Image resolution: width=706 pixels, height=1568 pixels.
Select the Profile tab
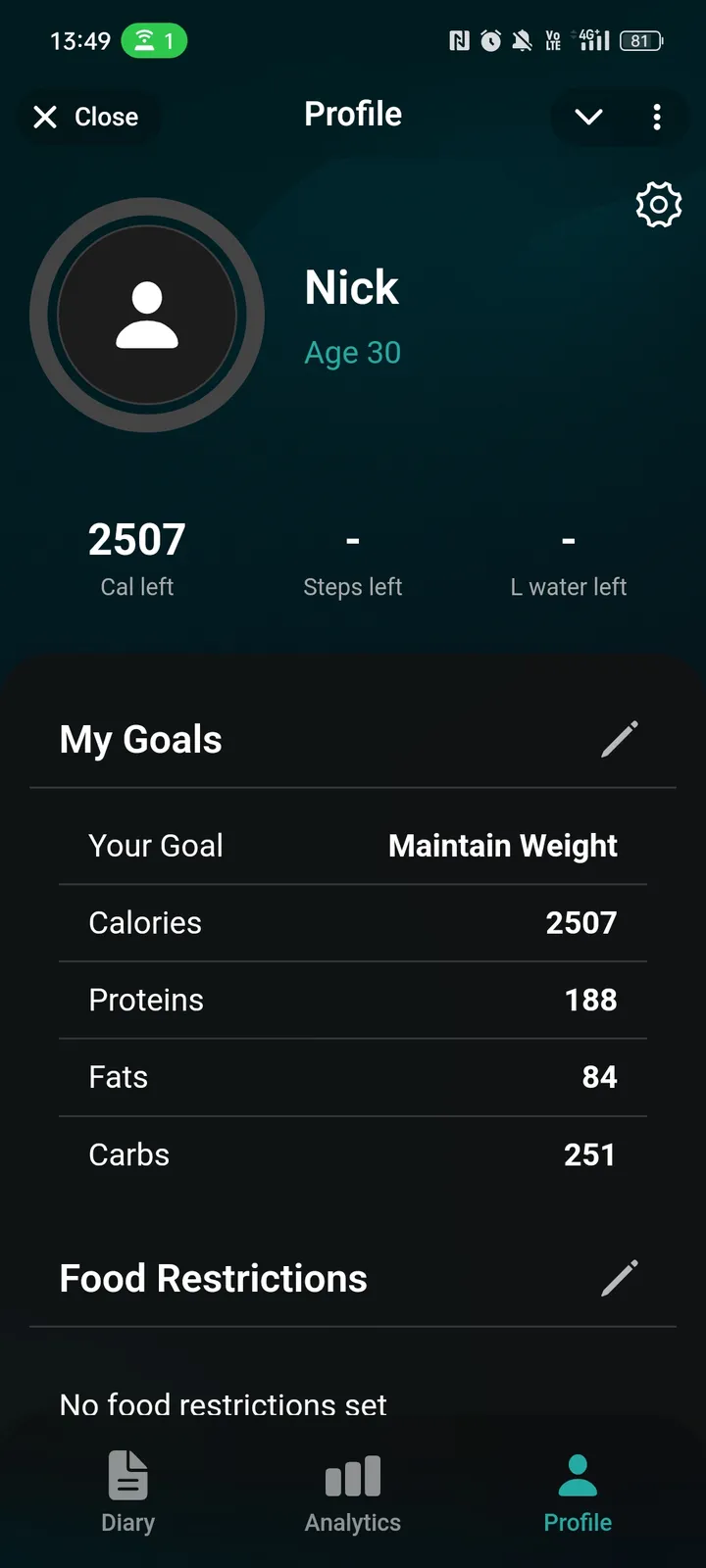pos(578,1492)
